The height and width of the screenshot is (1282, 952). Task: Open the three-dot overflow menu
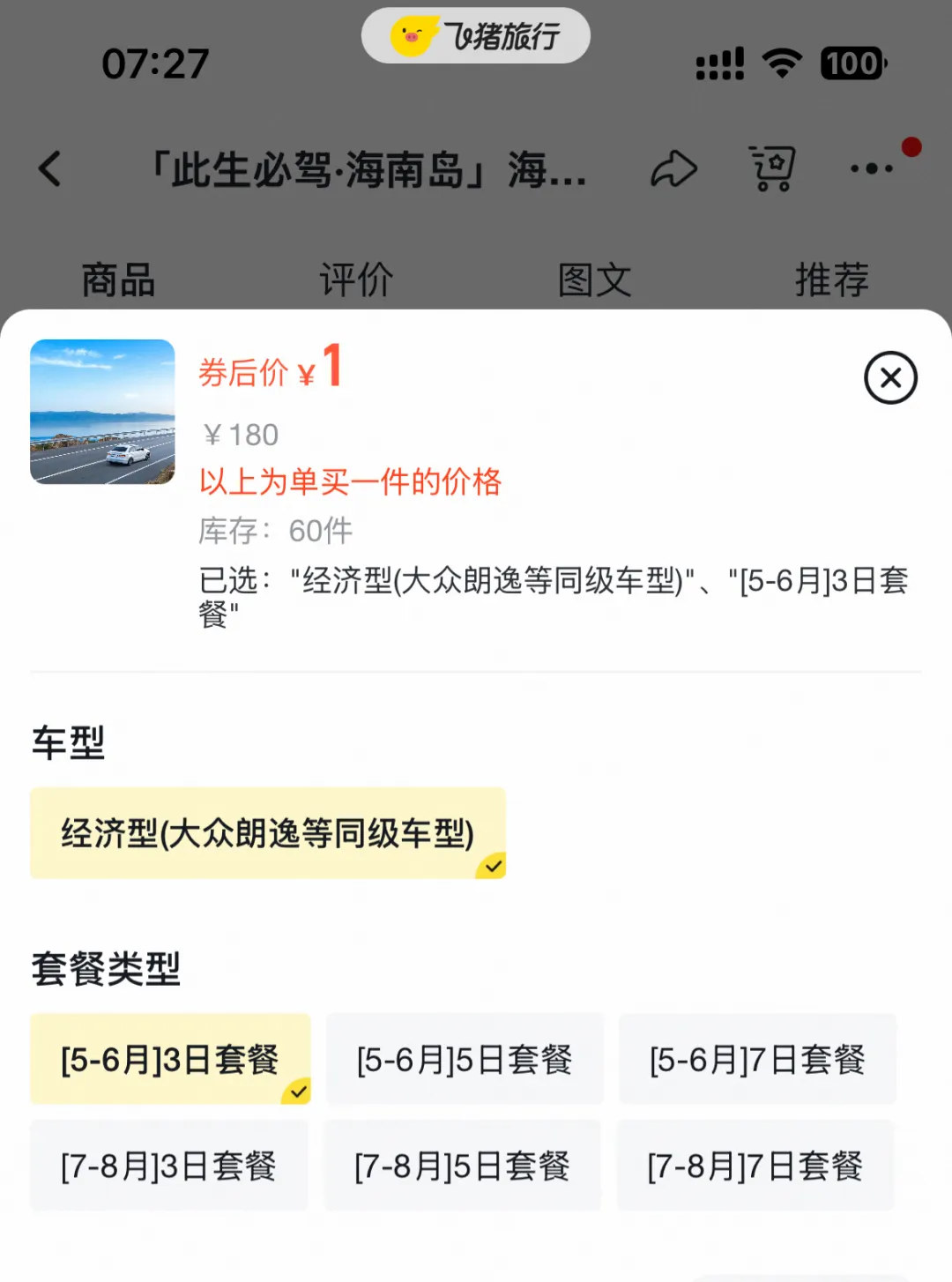coord(871,168)
